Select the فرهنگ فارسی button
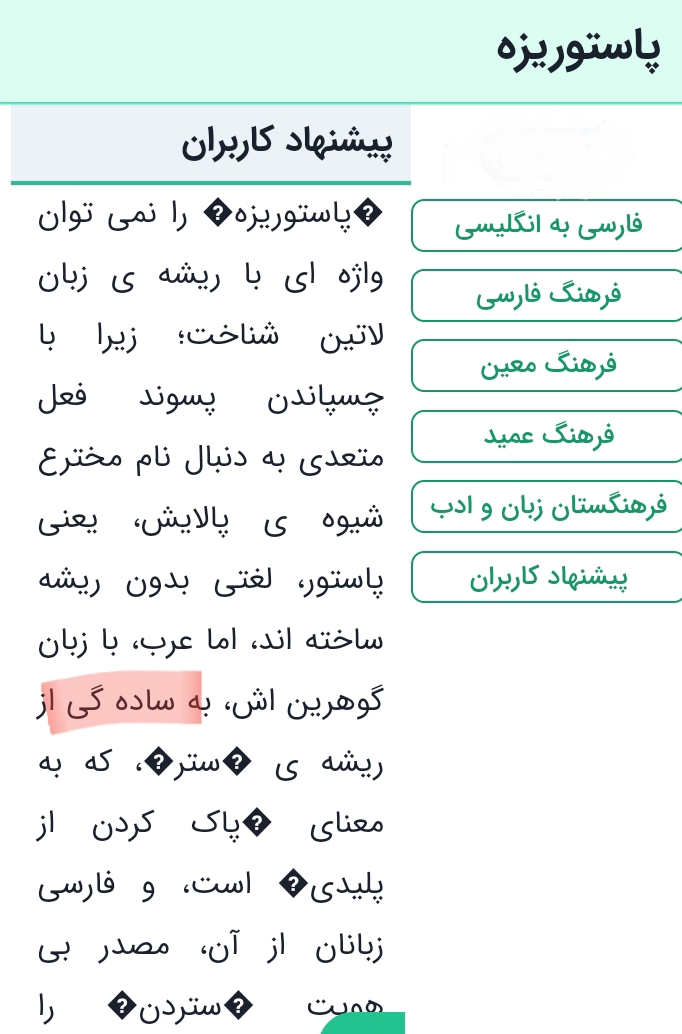 click(x=548, y=295)
